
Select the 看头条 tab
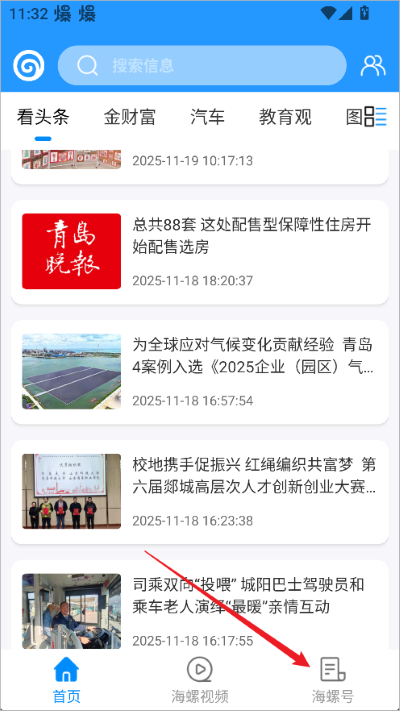pyautogui.click(x=43, y=117)
